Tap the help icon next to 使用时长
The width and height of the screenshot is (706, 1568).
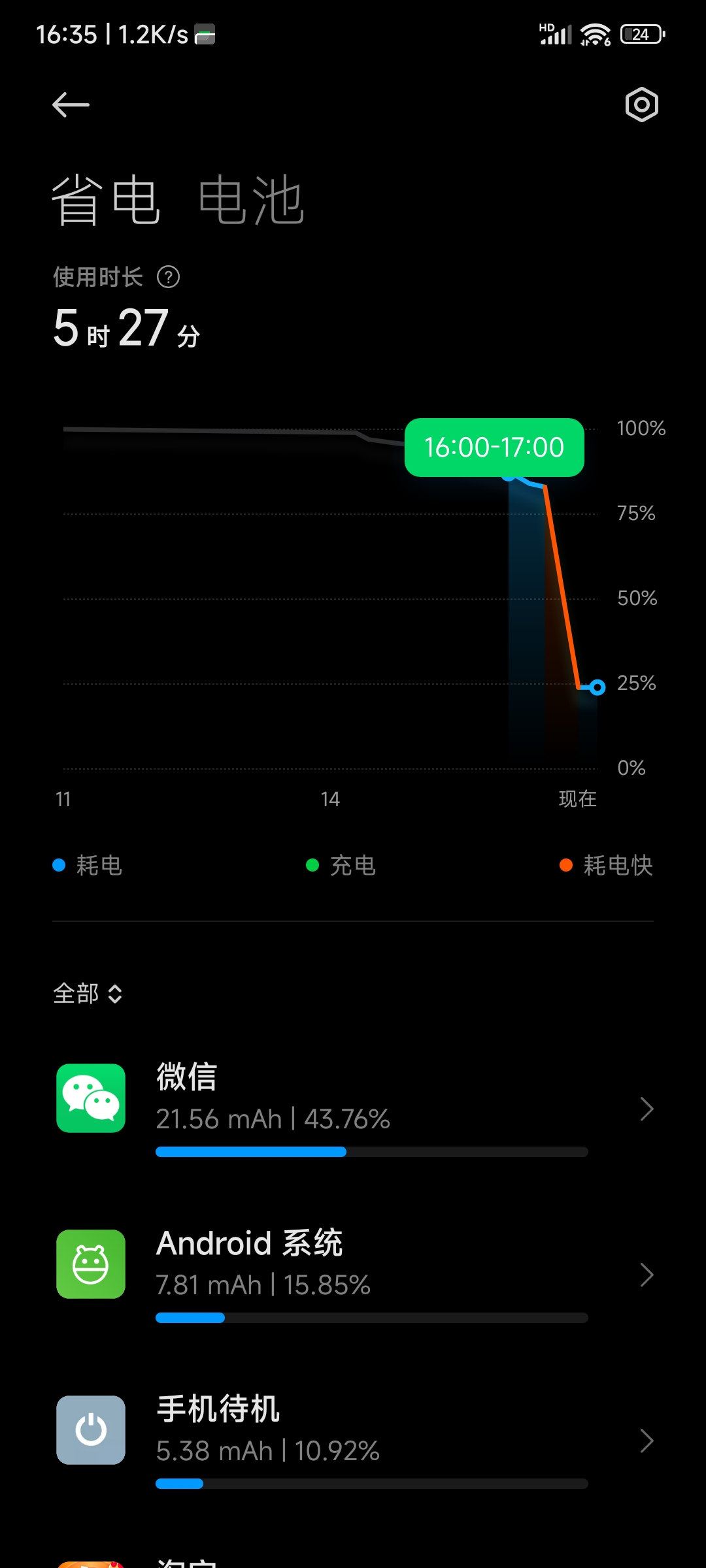click(168, 277)
